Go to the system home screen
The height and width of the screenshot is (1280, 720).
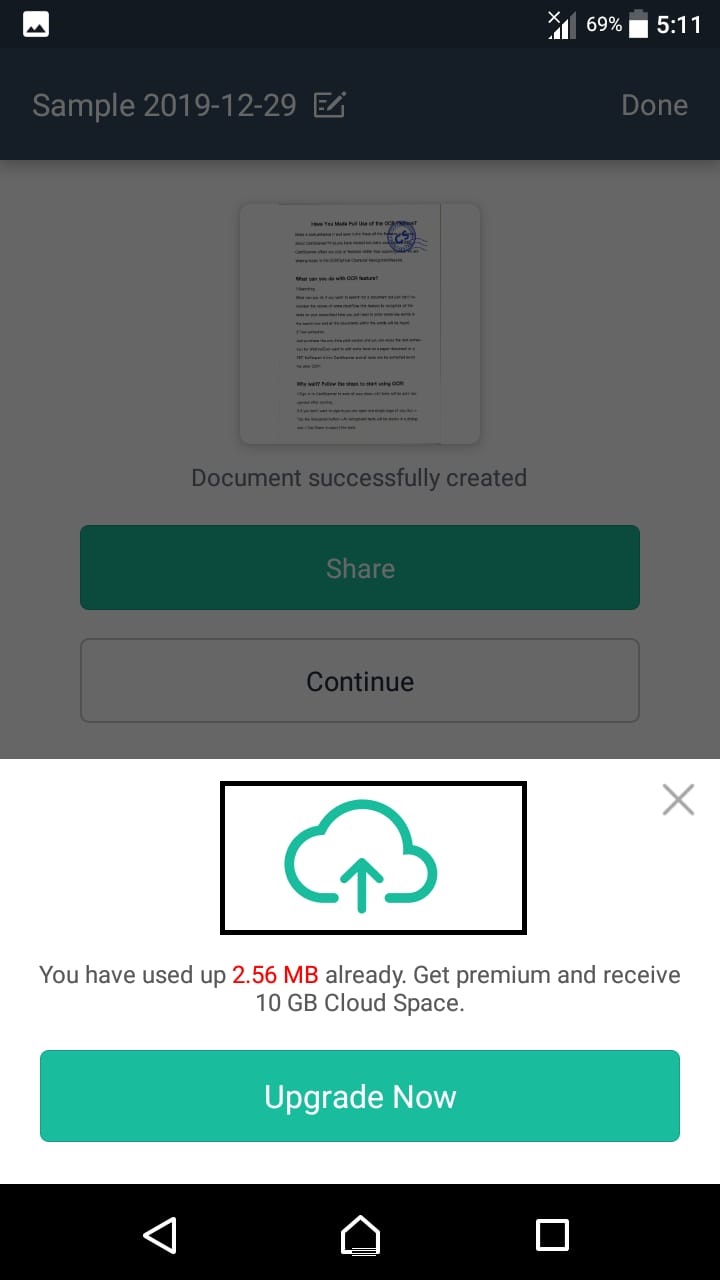(360, 1234)
